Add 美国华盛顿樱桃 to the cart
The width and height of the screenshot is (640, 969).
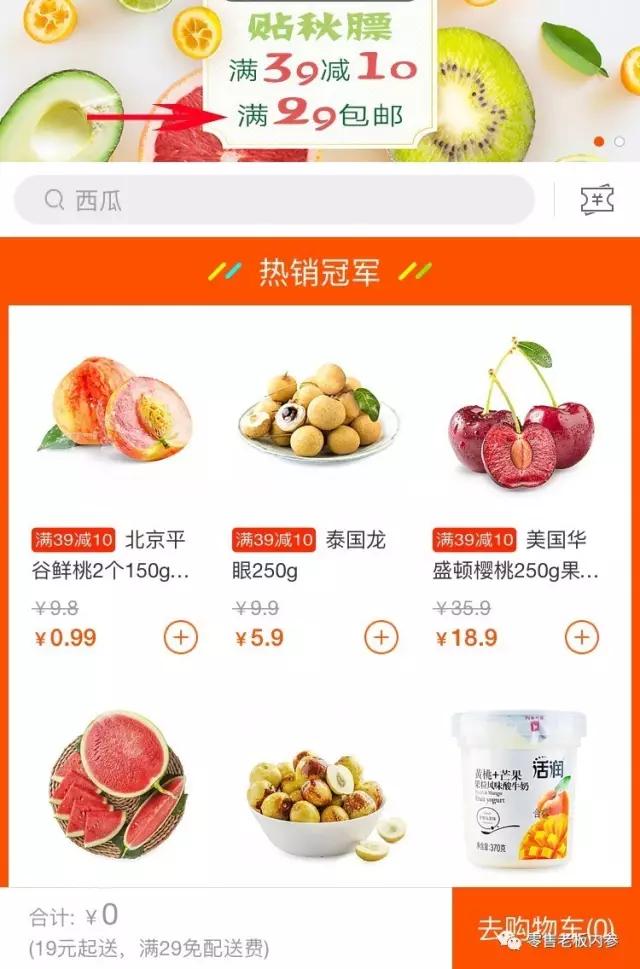click(582, 637)
